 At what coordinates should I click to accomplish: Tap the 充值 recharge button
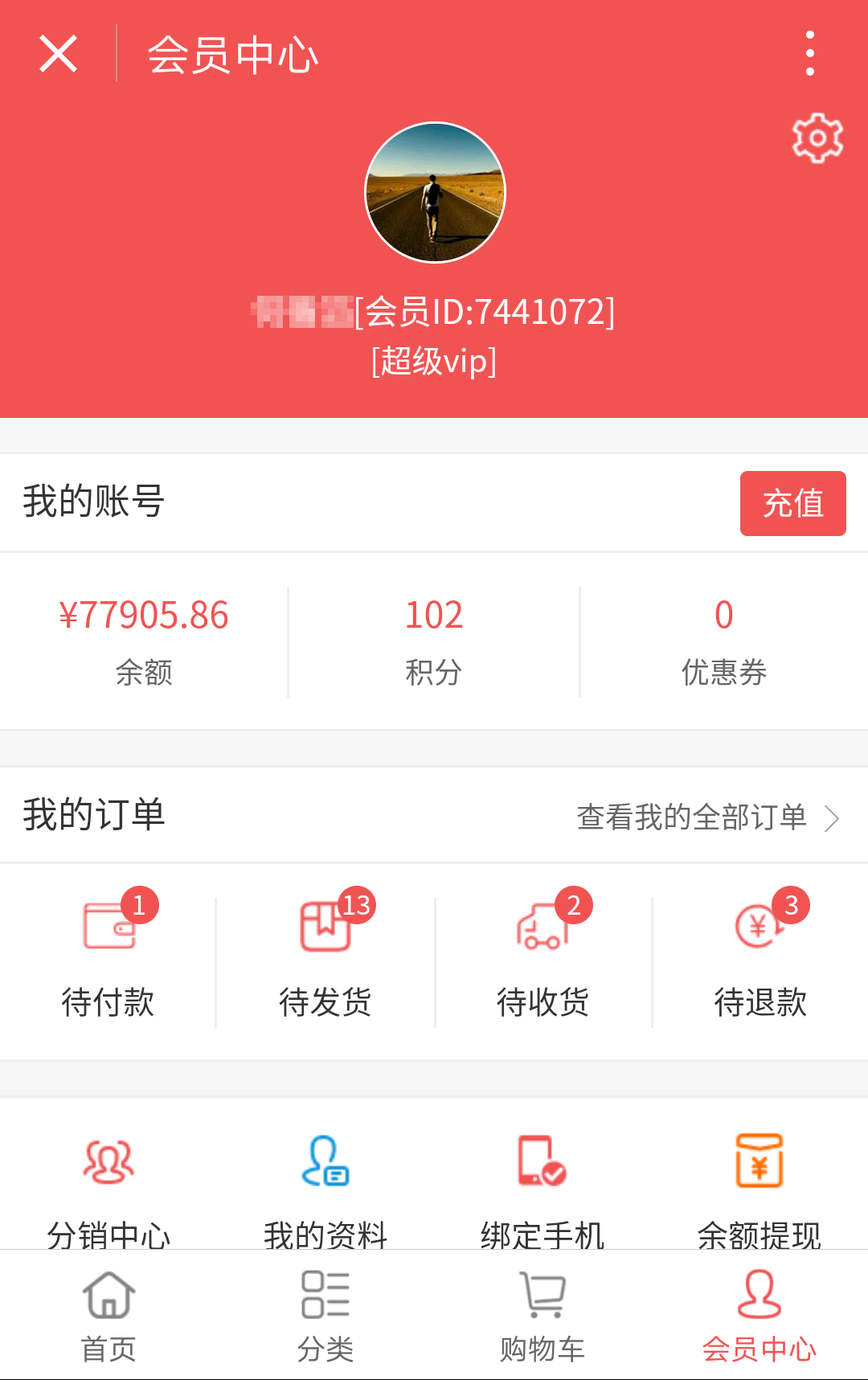792,503
